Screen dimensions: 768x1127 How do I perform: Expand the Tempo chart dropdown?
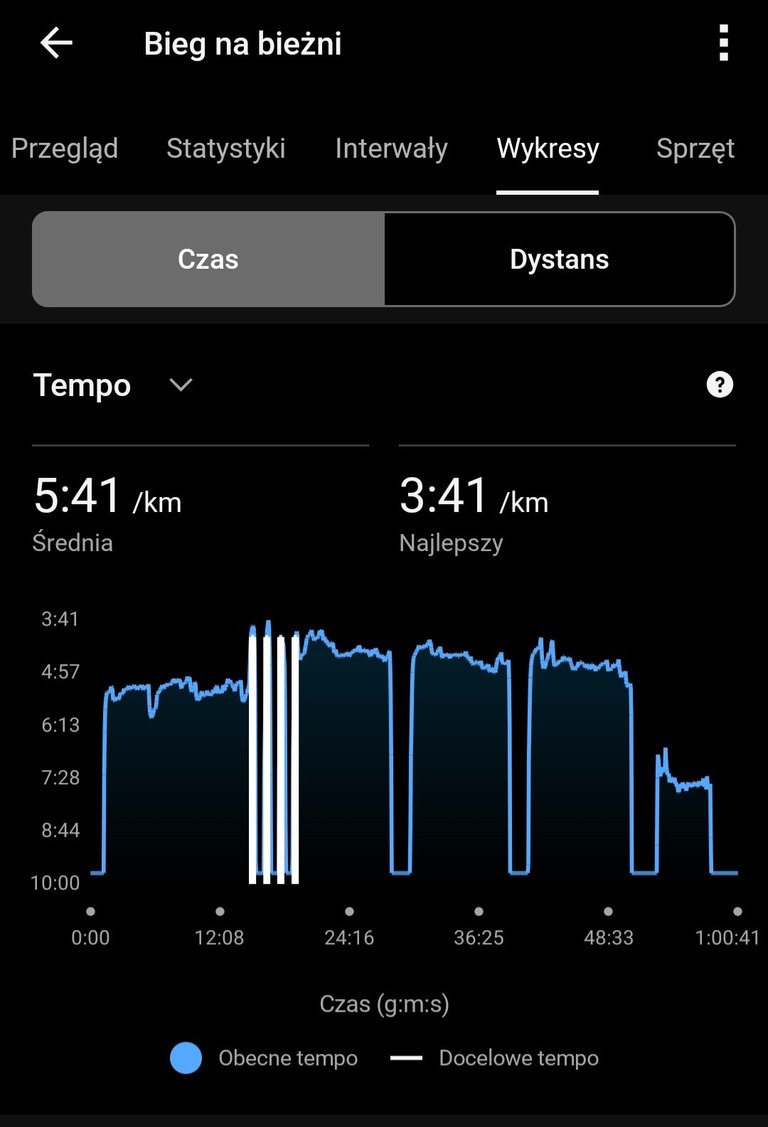click(181, 385)
